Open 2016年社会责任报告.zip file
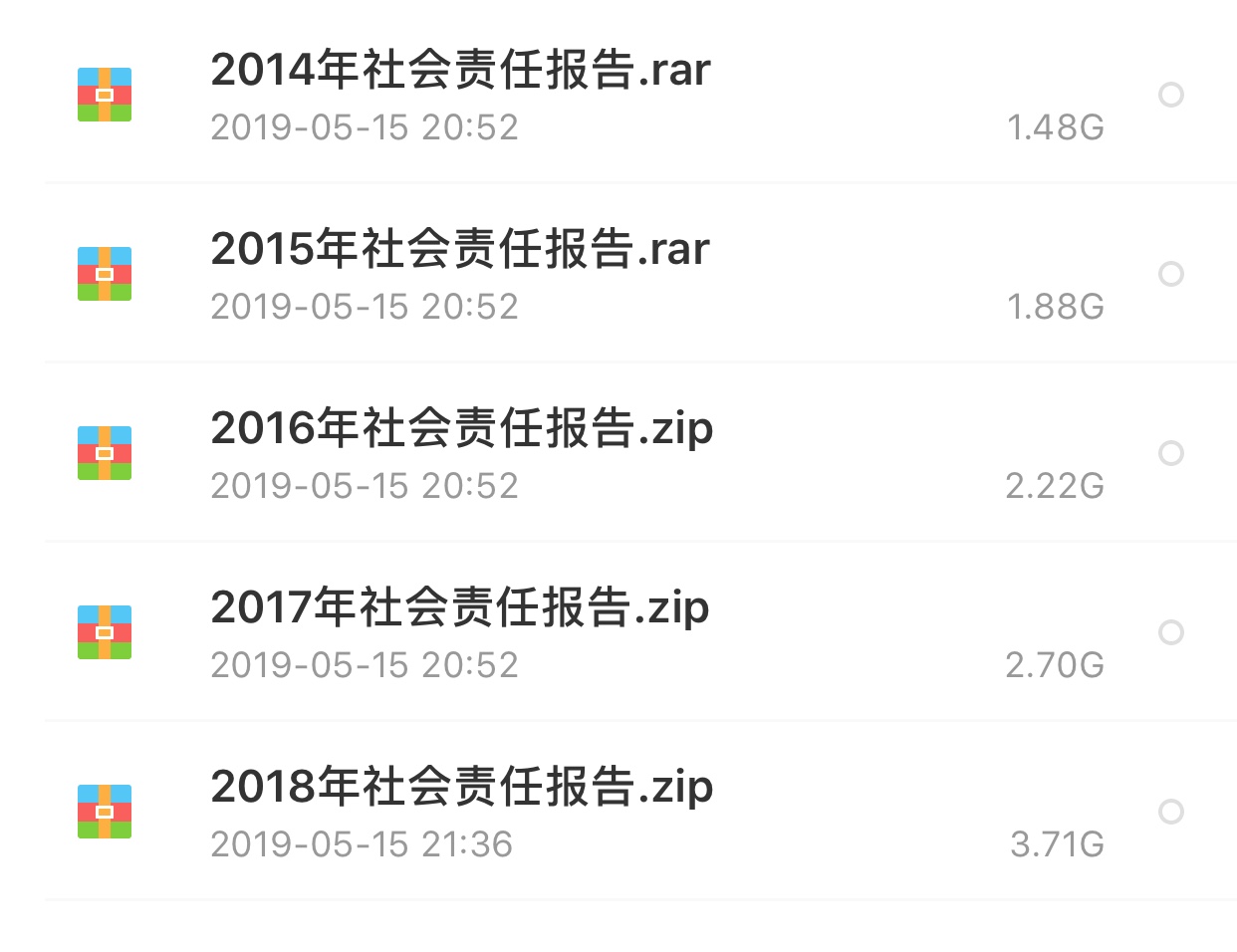1237x952 pixels. pyautogui.click(x=461, y=430)
